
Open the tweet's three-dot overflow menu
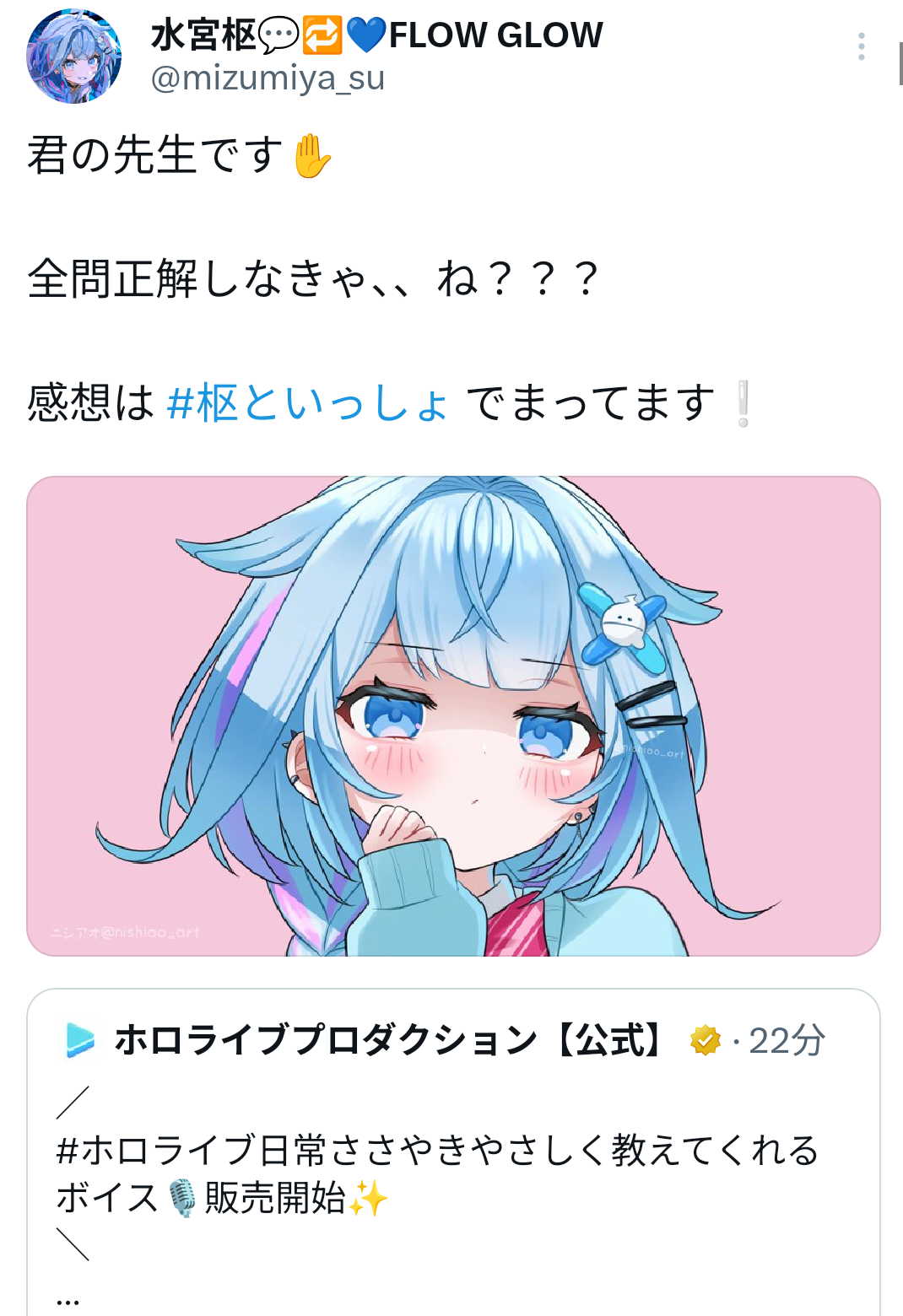pyautogui.click(x=861, y=46)
